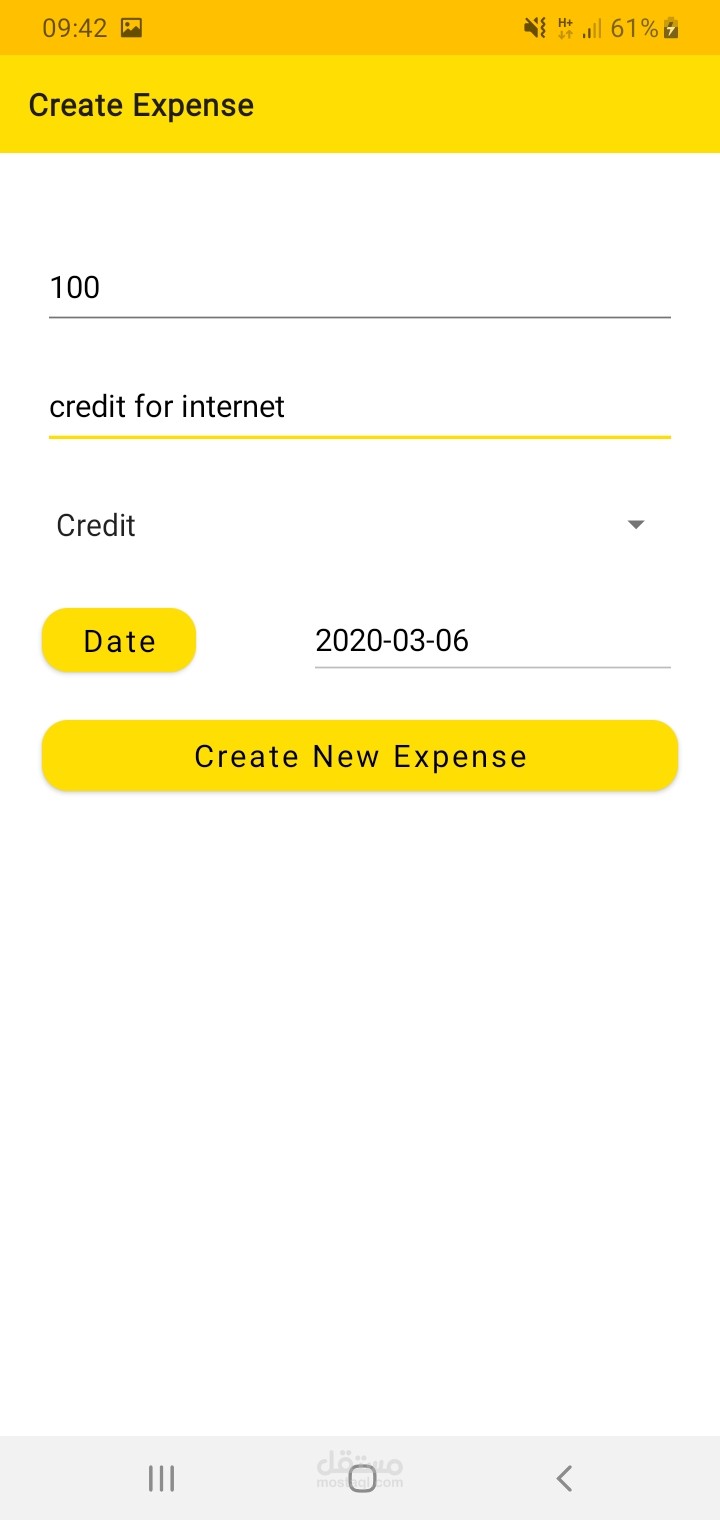Image resolution: width=720 pixels, height=1520 pixels.
Task: Tap the yellow Date button
Action: [119, 641]
